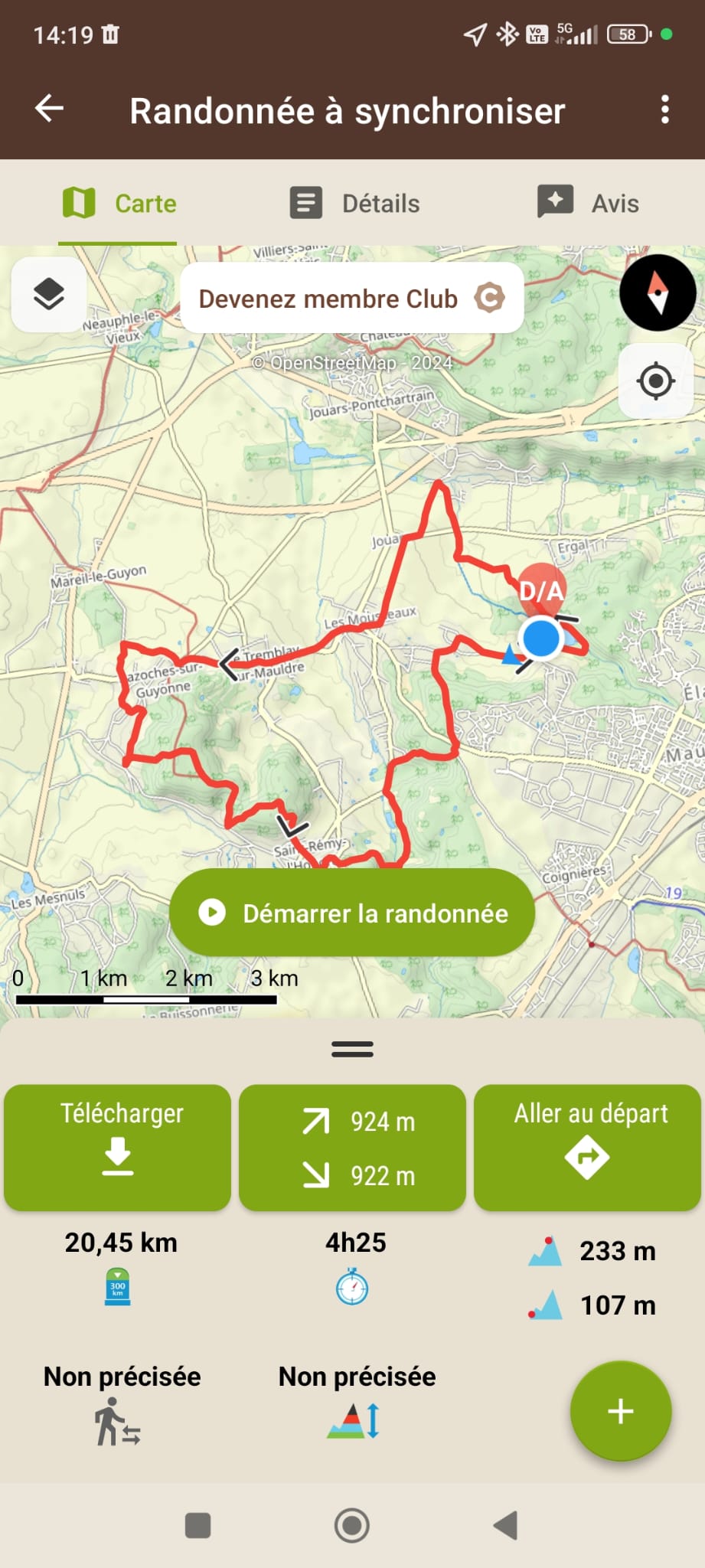Select the Carte tab
This screenshot has height=1568, width=705.
point(118,204)
